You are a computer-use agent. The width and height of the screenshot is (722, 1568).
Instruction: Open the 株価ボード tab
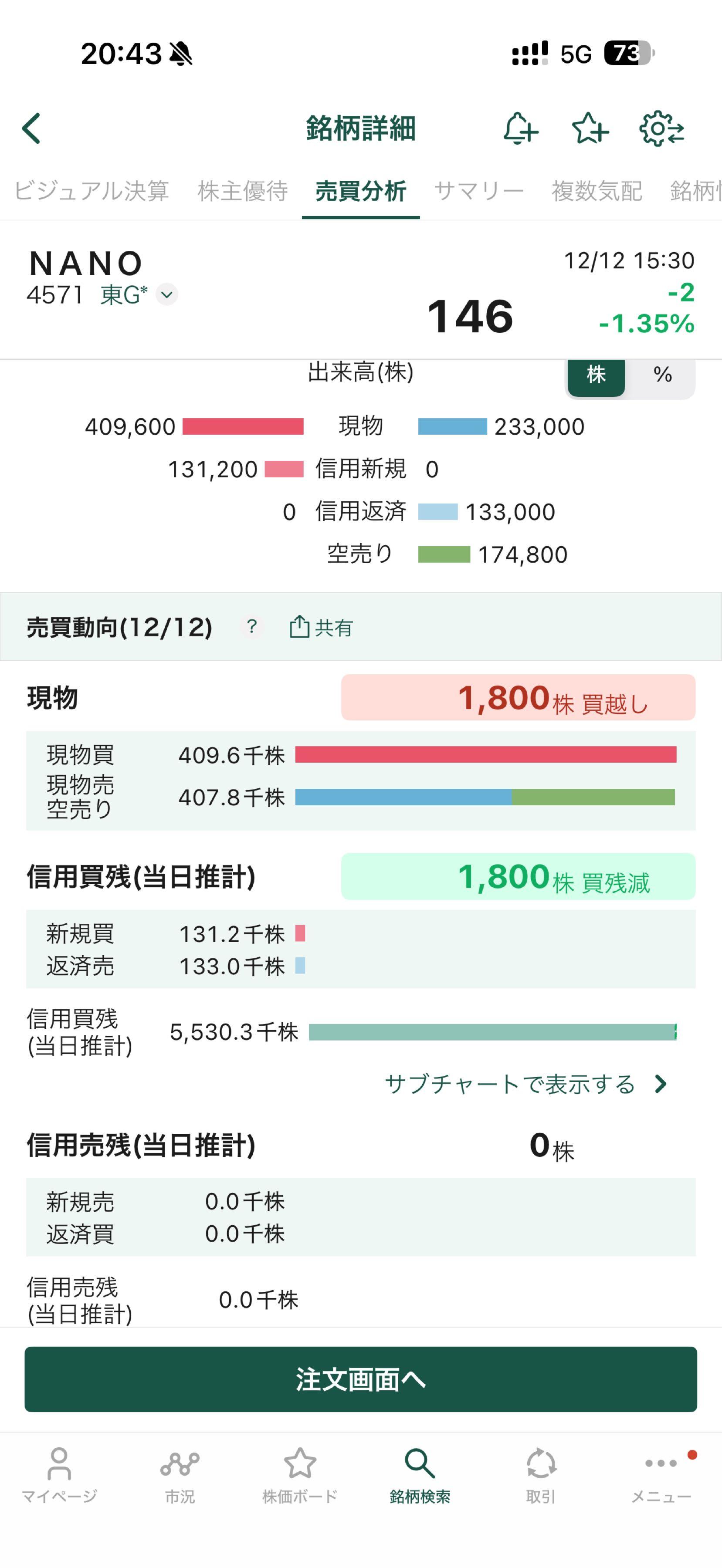click(300, 1475)
